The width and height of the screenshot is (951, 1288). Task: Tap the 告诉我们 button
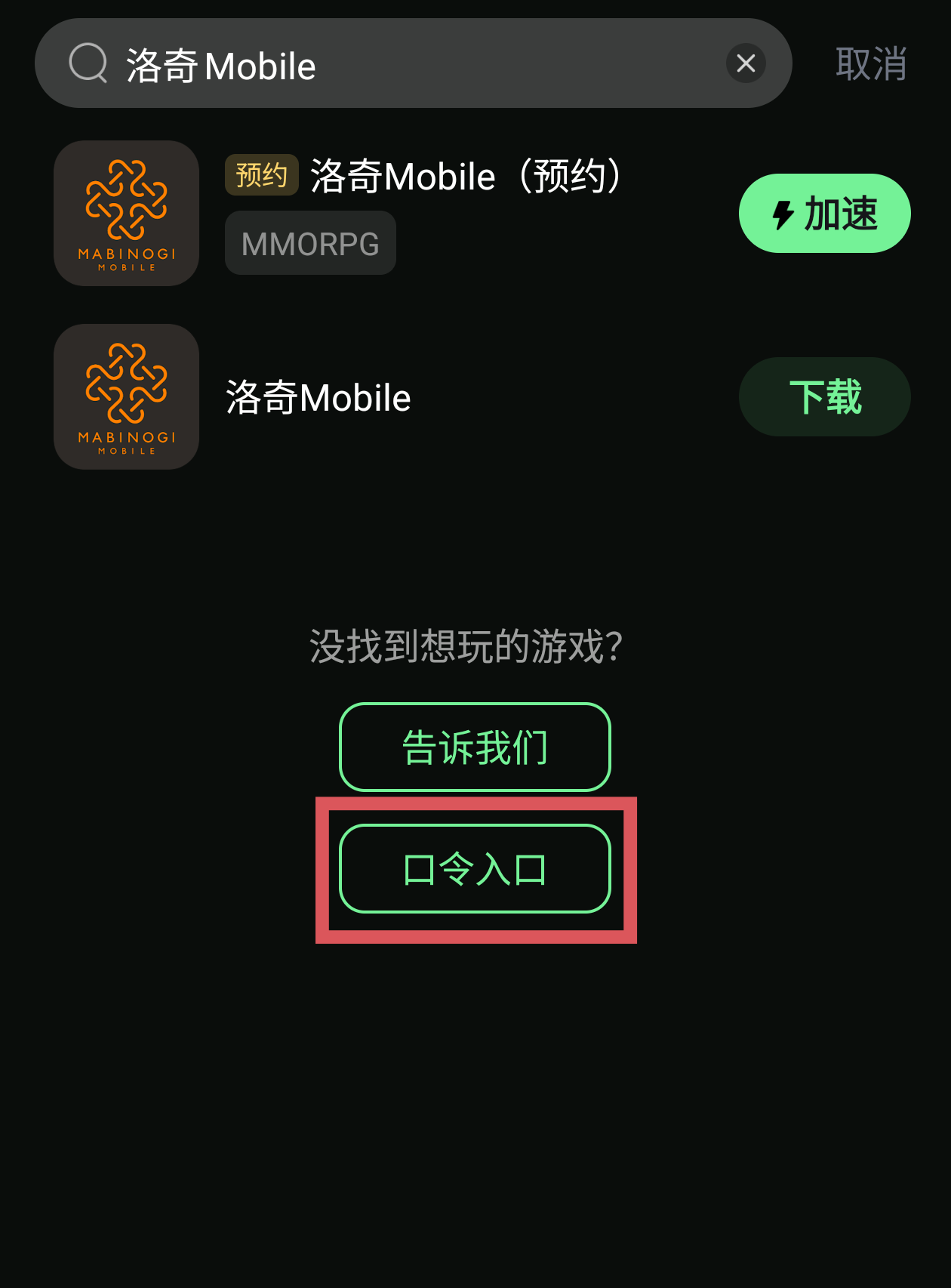coord(475,747)
